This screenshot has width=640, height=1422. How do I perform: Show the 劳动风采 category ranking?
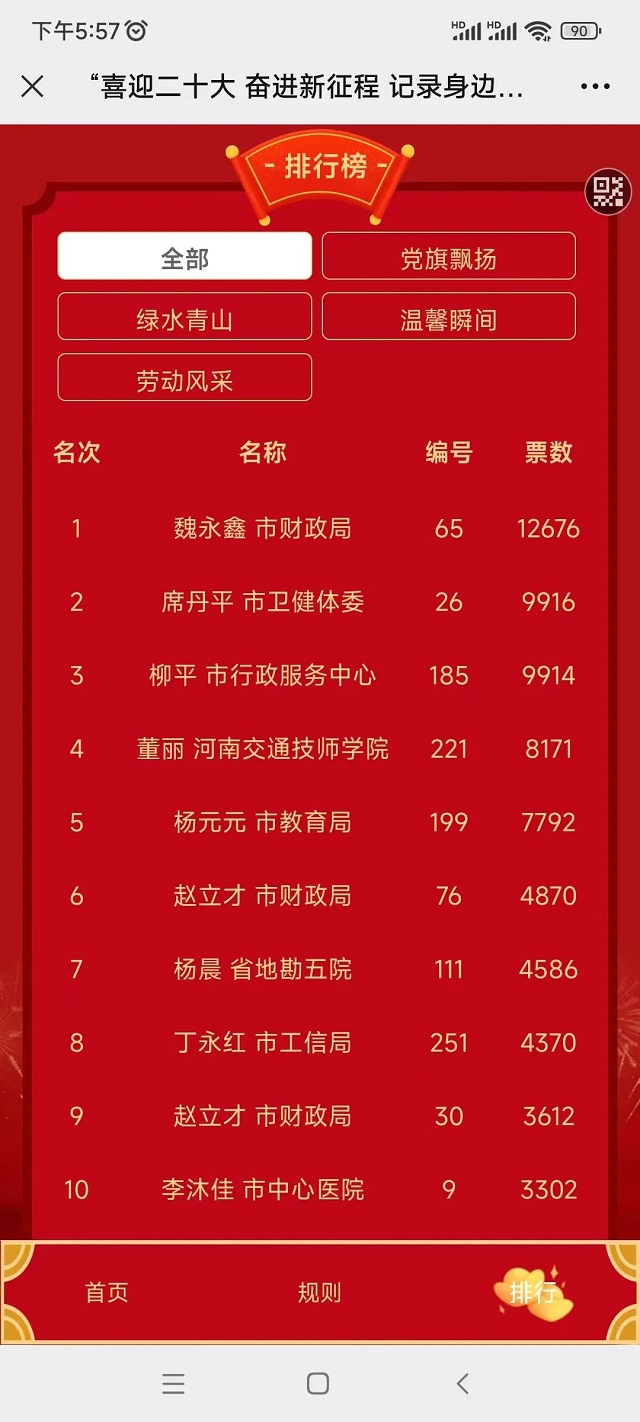click(185, 378)
